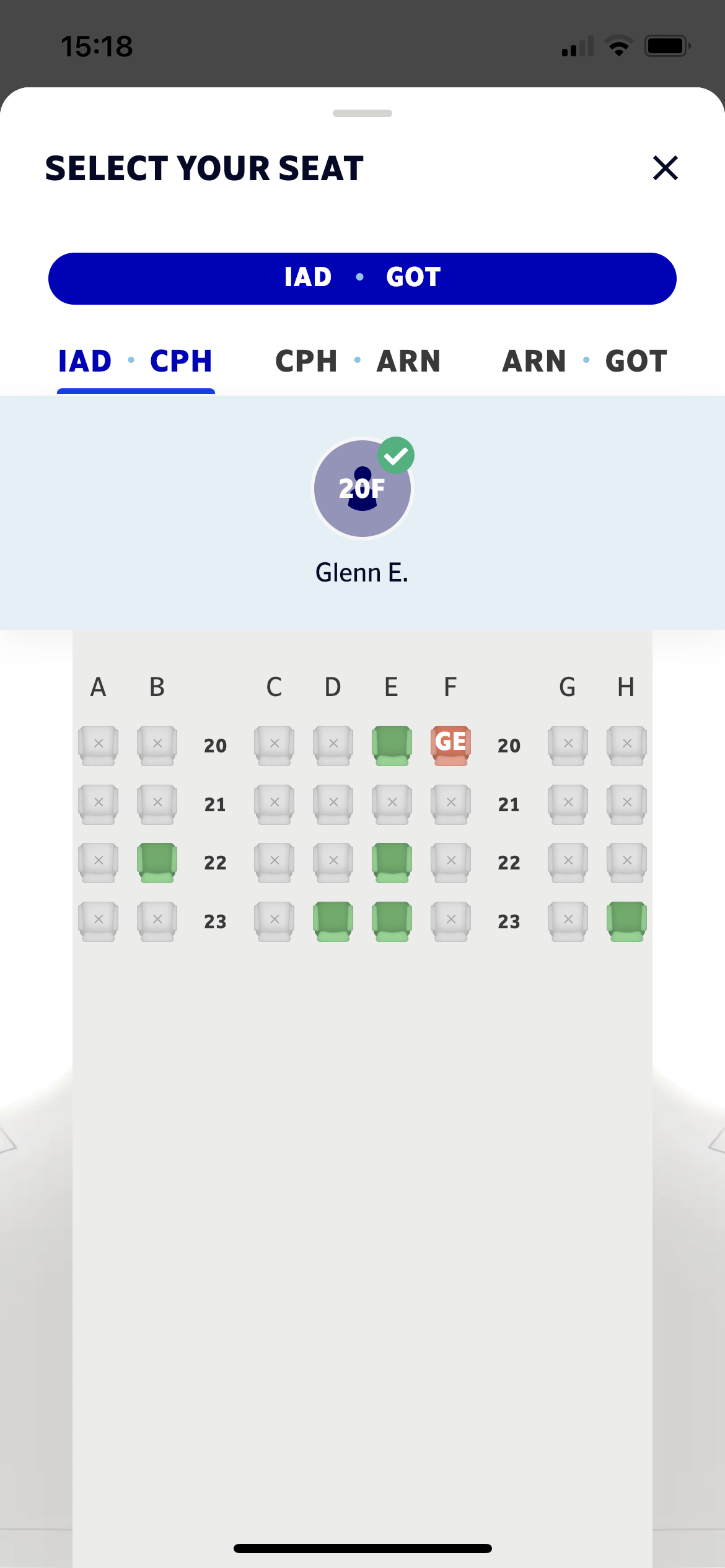Switch to the ARN • GOT tab

click(584, 361)
